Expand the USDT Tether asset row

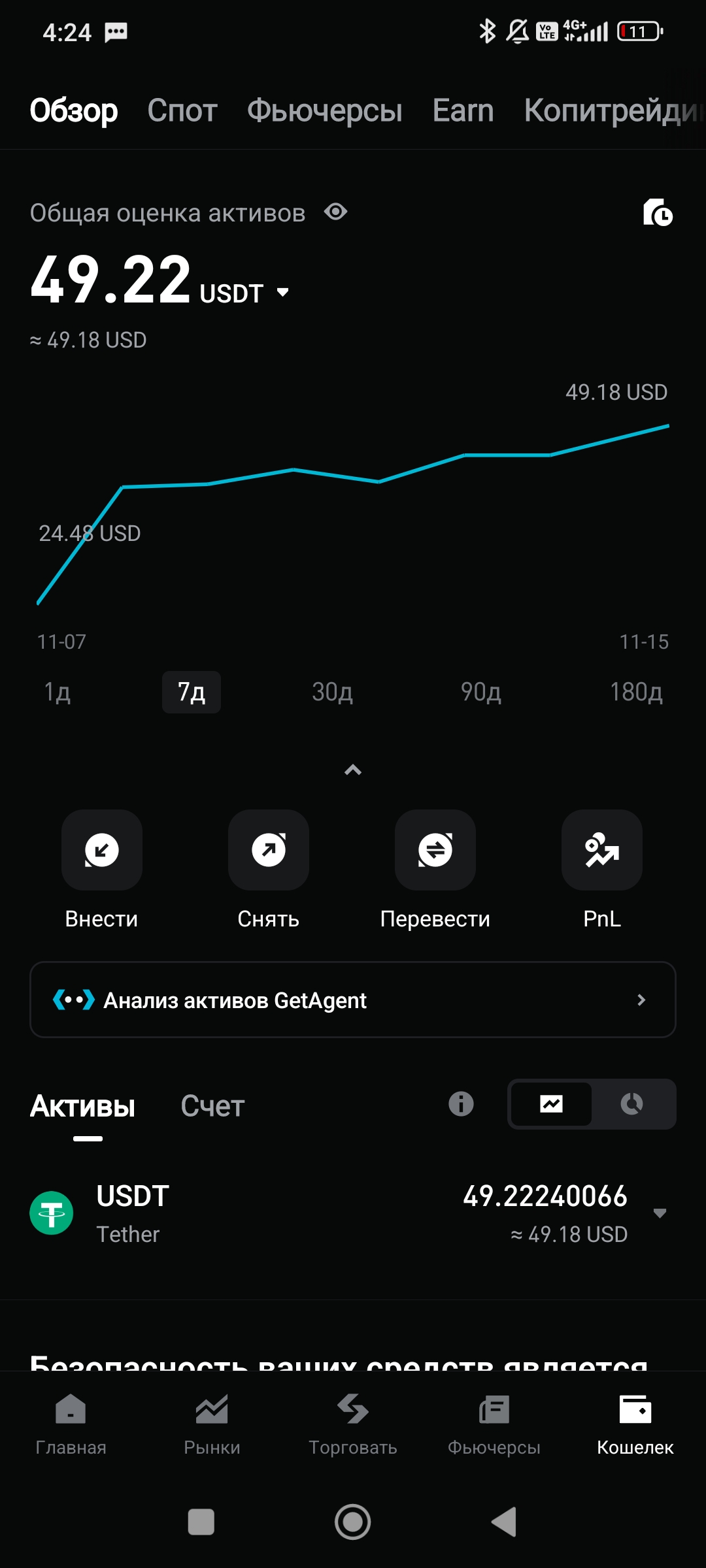pyautogui.click(x=660, y=1213)
